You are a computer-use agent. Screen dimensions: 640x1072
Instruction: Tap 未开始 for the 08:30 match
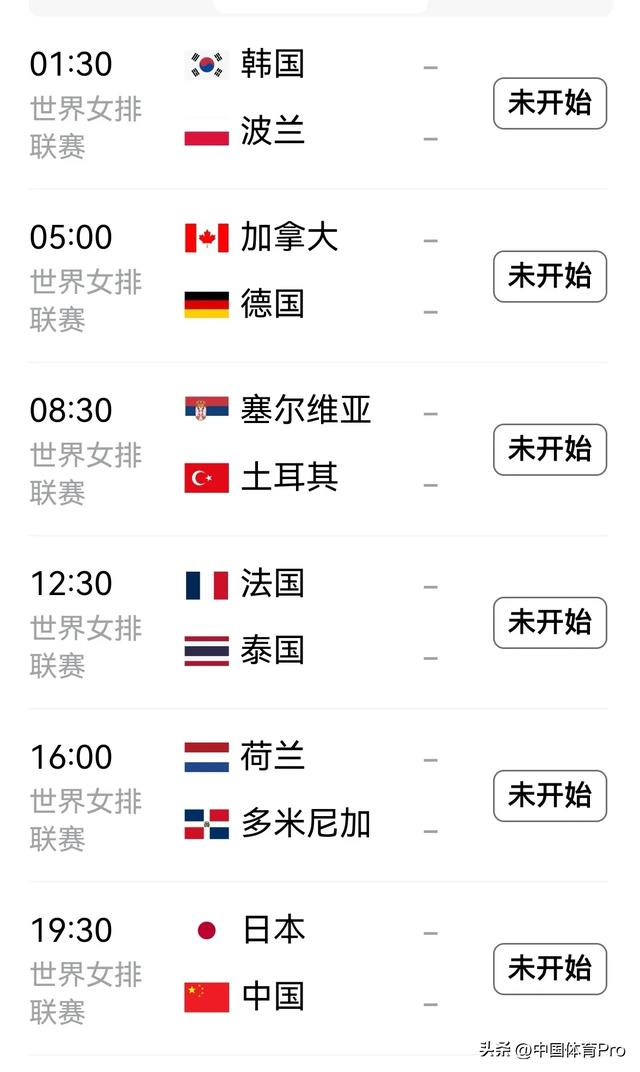tap(550, 449)
